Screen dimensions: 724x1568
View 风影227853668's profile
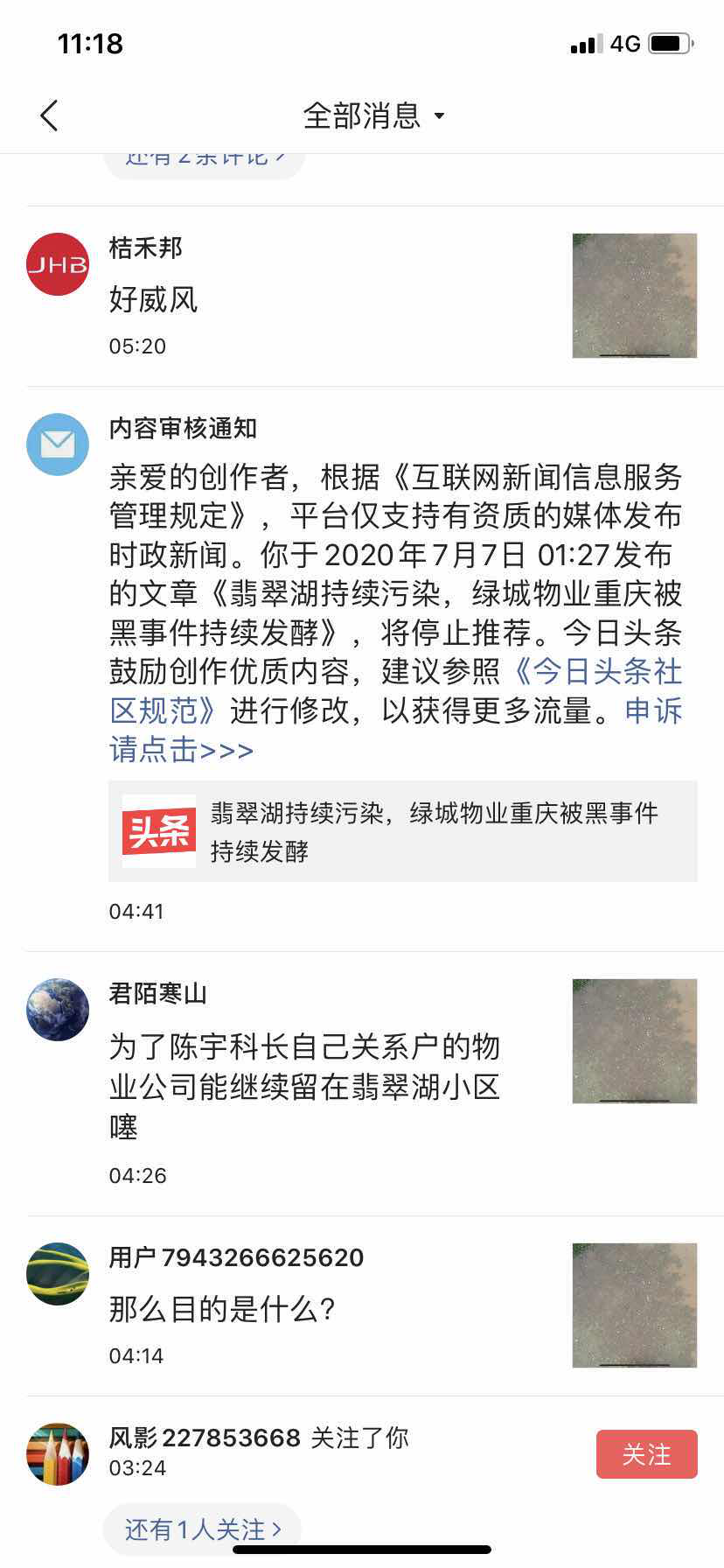click(x=58, y=1454)
